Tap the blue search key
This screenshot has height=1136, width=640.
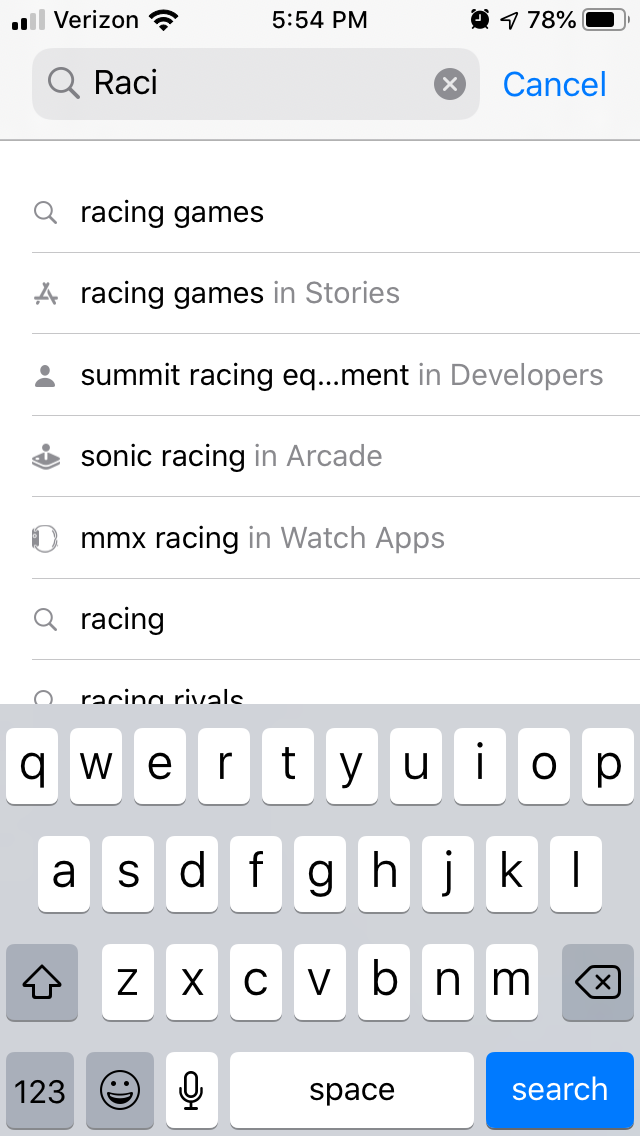560,1089
